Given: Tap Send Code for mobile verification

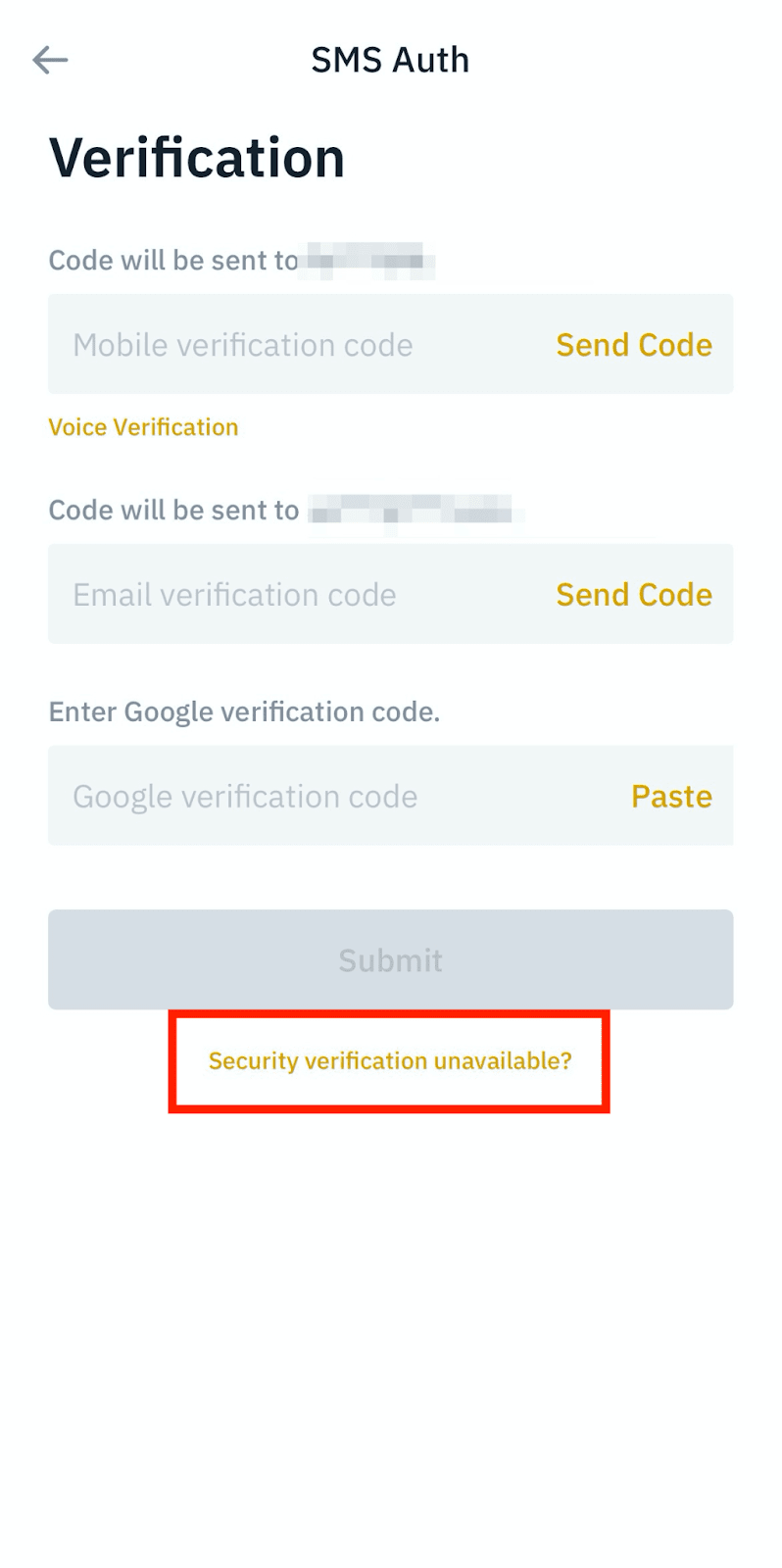Looking at the screenshot, I should pos(634,345).
